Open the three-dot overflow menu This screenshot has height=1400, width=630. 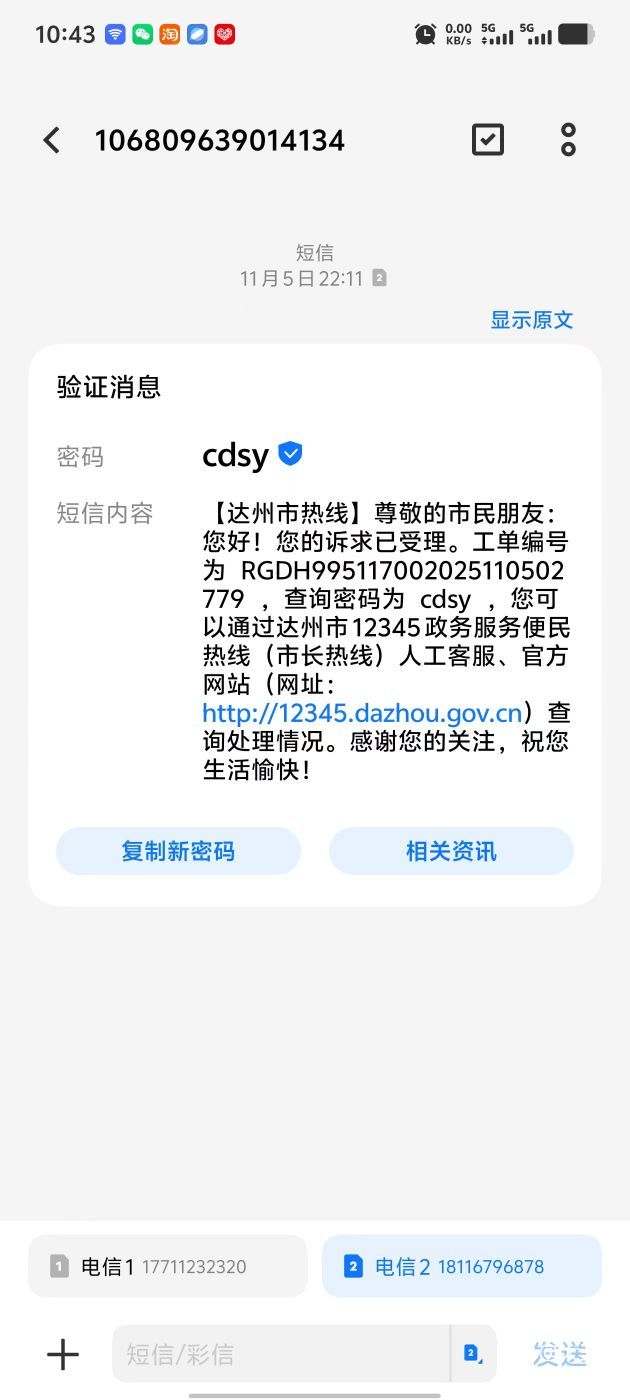coord(568,140)
